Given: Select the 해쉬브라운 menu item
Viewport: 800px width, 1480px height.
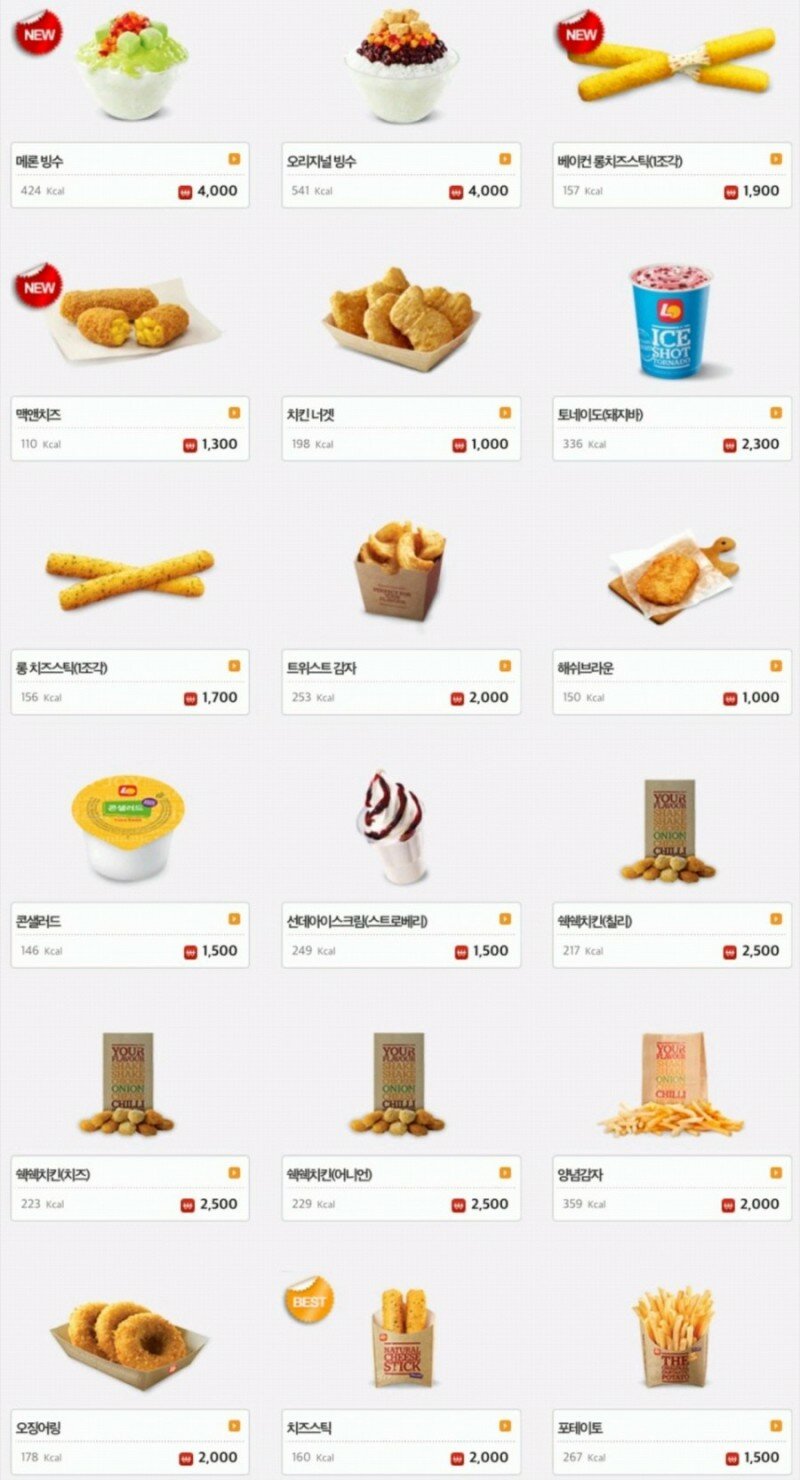Looking at the screenshot, I should tap(672, 667).
